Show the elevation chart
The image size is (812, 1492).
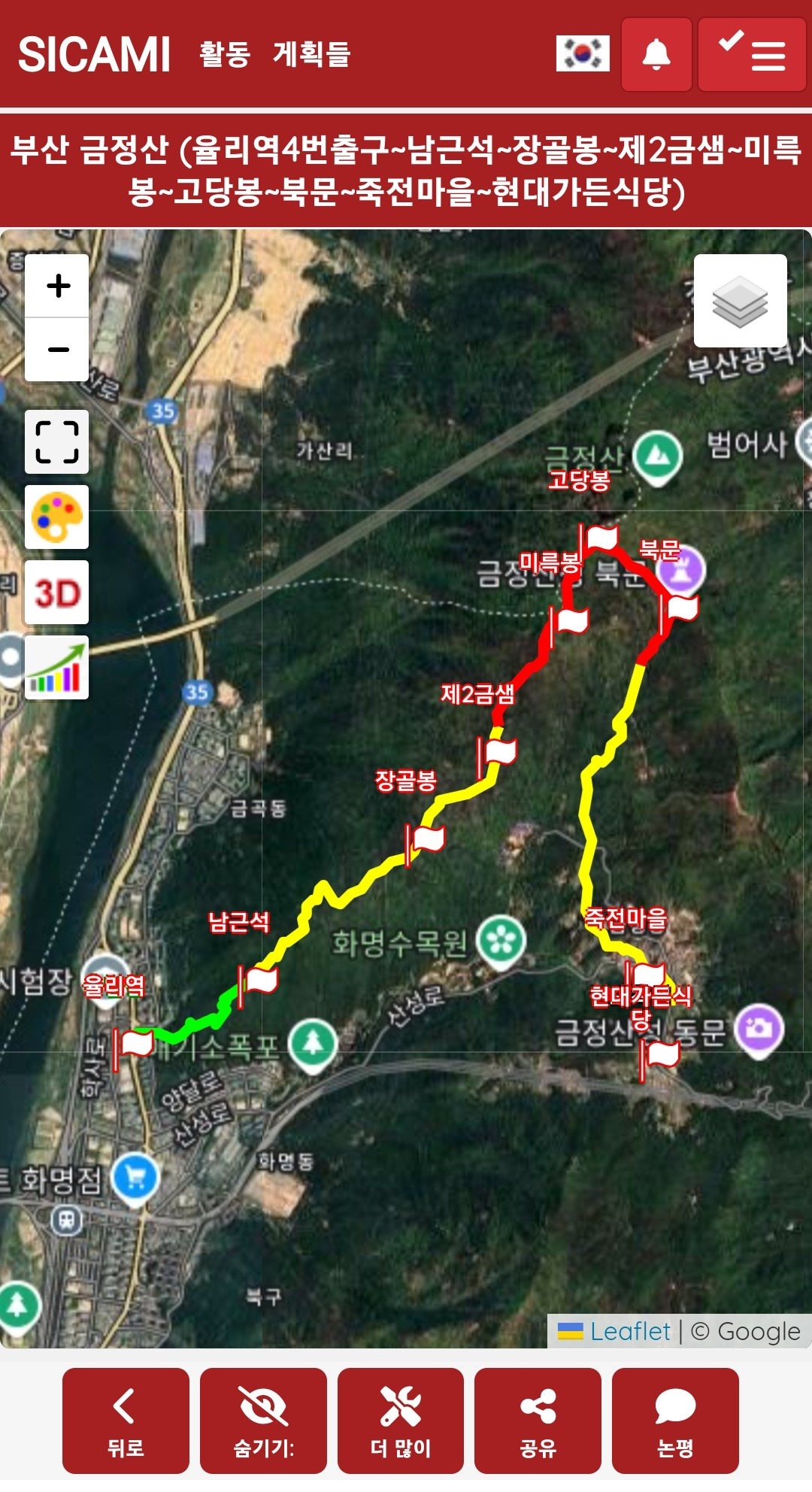pos(57,668)
